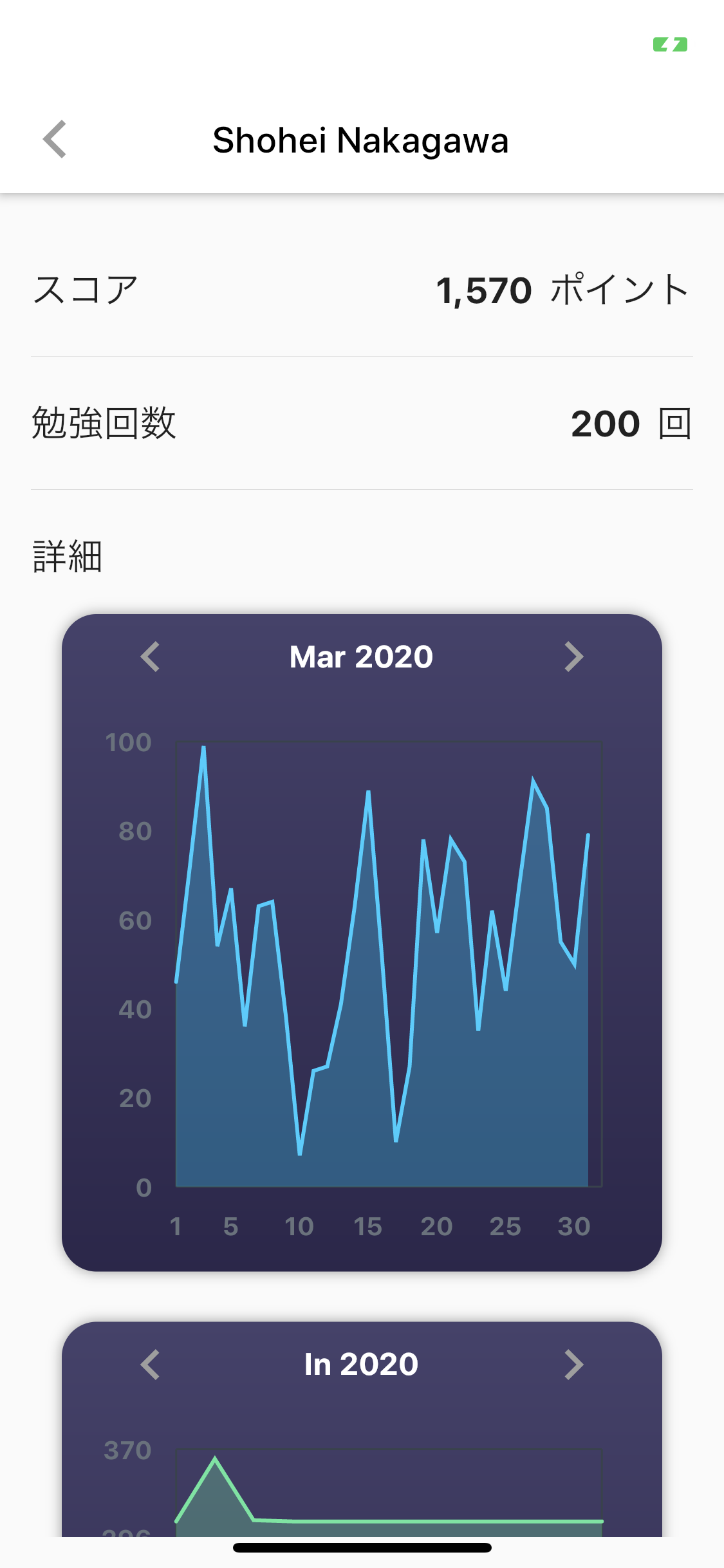Tap the left chevron on the In 2020 chart
Viewport: 724px width, 1568px height.
[x=149, y=1365]
